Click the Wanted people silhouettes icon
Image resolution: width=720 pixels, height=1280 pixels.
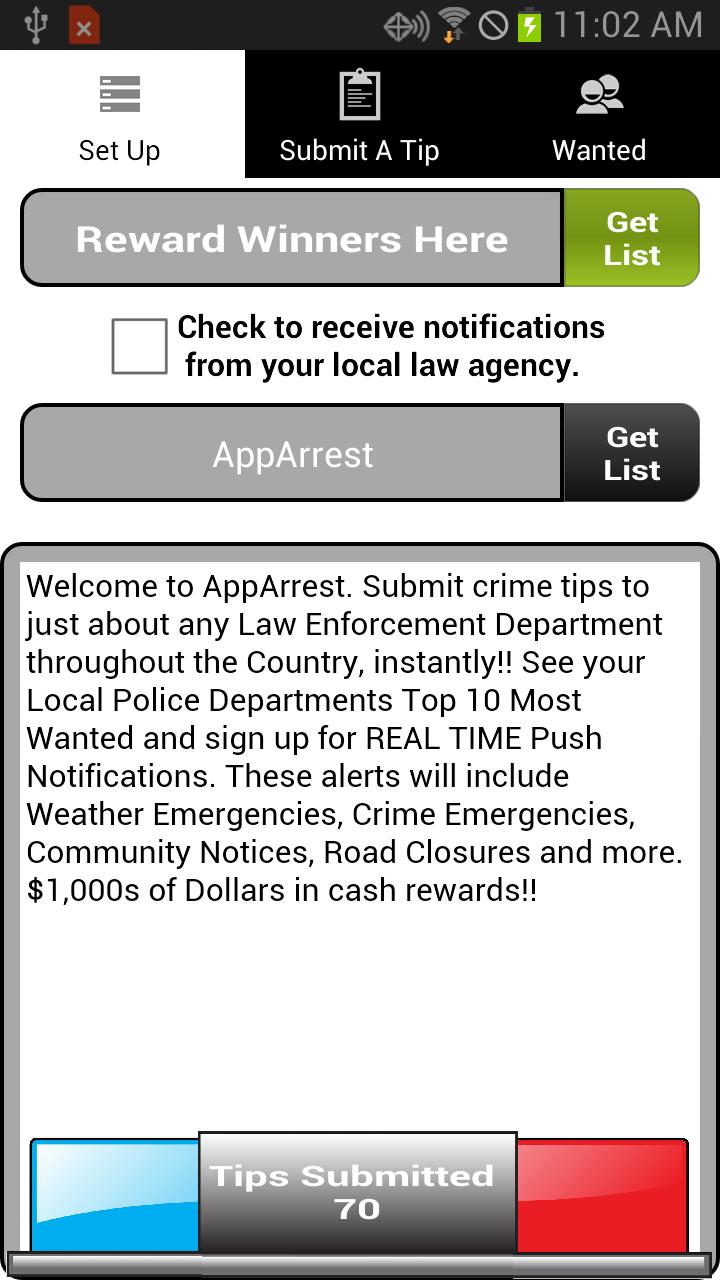(599, 93)
